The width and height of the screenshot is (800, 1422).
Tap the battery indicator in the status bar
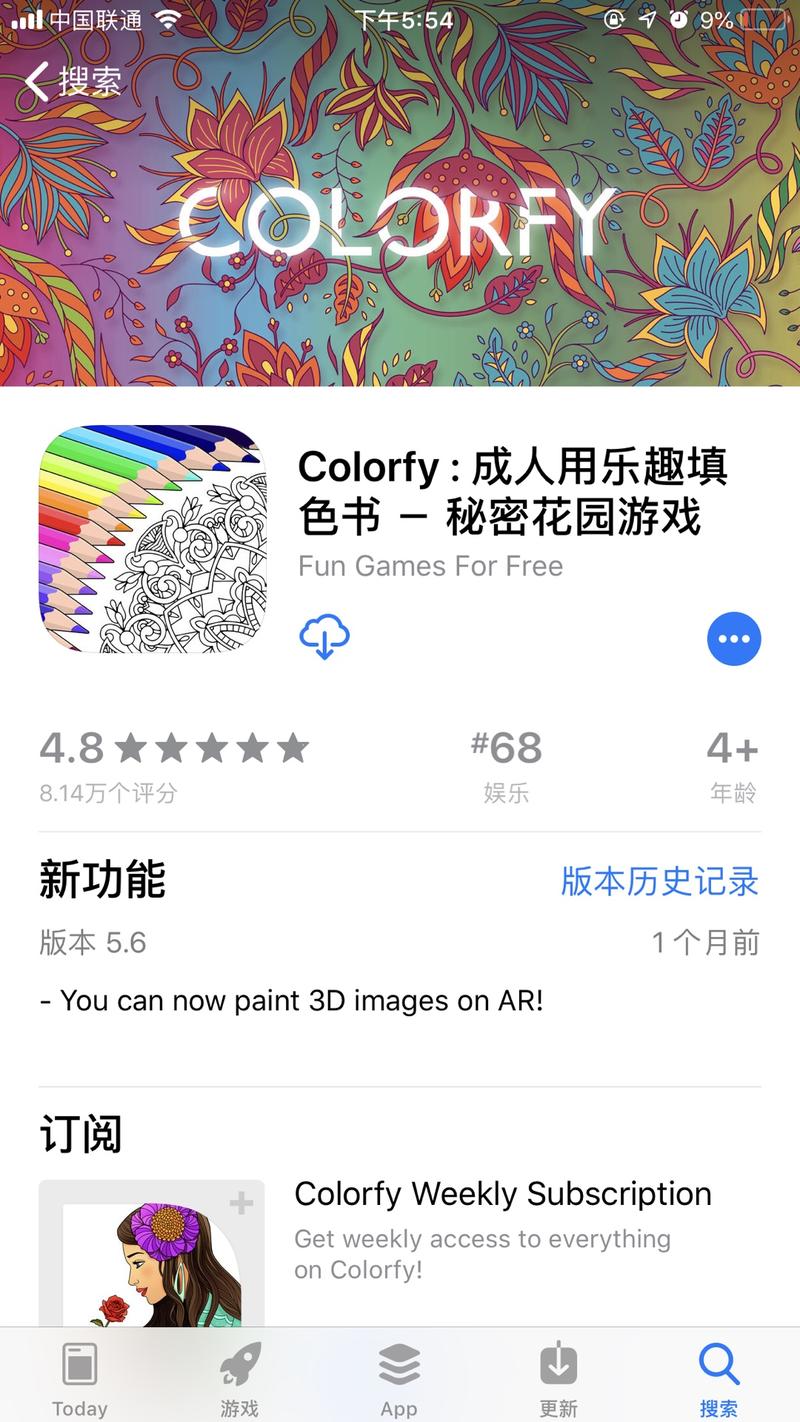click(x=759, y=19)
